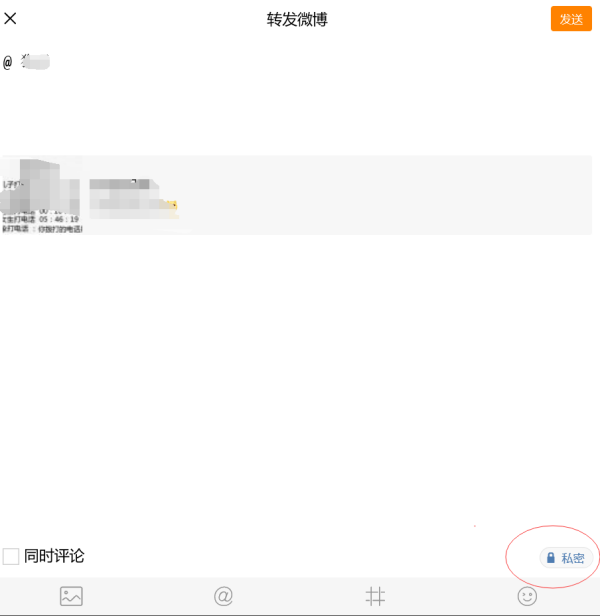Open the 私密 privacy setting
This screenshot has width=600, height=616.
pos(566,558)
